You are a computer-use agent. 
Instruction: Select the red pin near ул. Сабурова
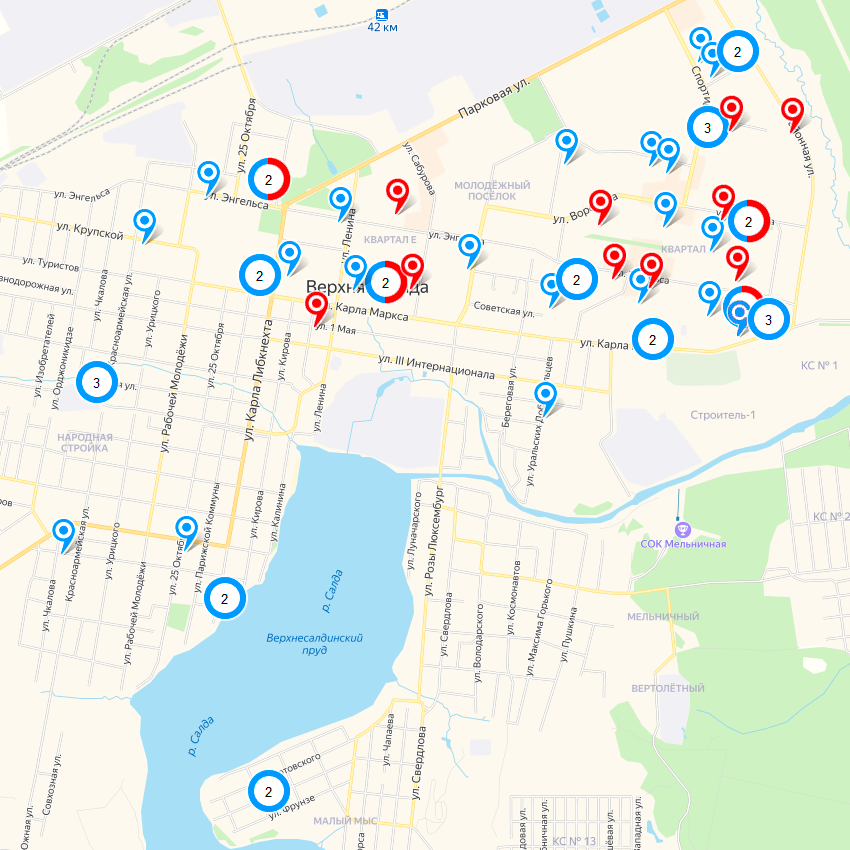398,192
